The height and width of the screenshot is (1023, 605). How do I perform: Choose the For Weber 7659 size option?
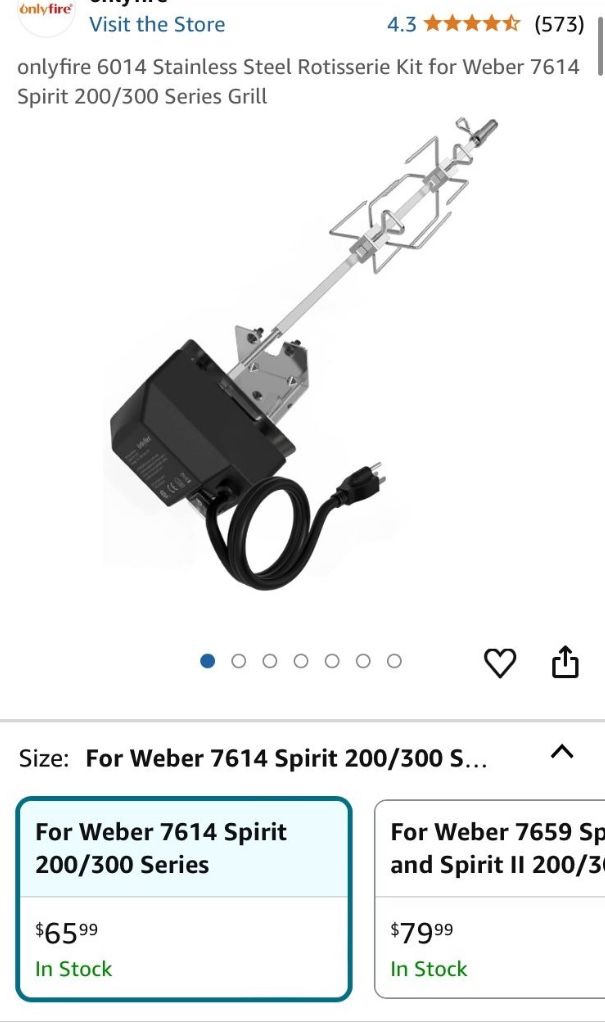[490, 897]
